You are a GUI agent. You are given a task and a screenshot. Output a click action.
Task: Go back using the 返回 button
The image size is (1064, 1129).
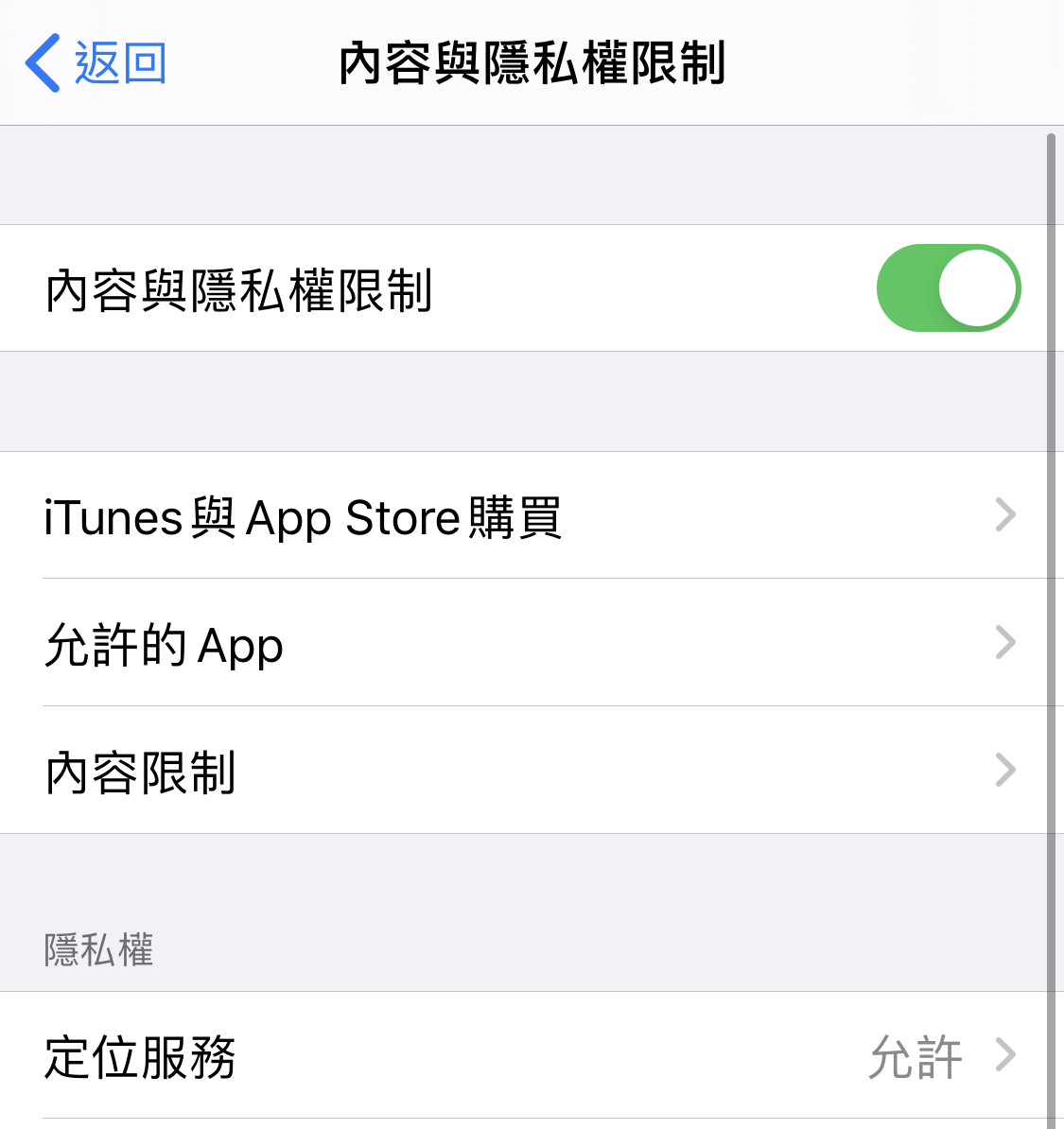click(95, 63)
